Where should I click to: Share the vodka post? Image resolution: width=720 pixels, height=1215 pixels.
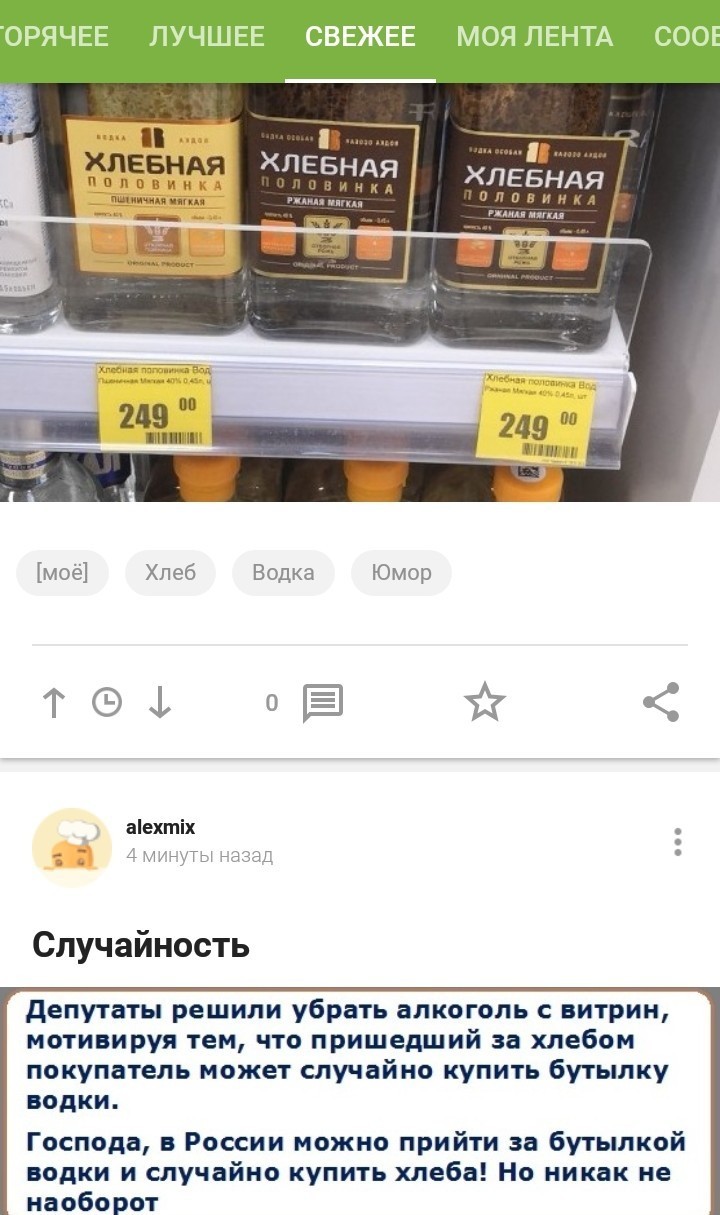pyautogui.click(x=661, y=703)
